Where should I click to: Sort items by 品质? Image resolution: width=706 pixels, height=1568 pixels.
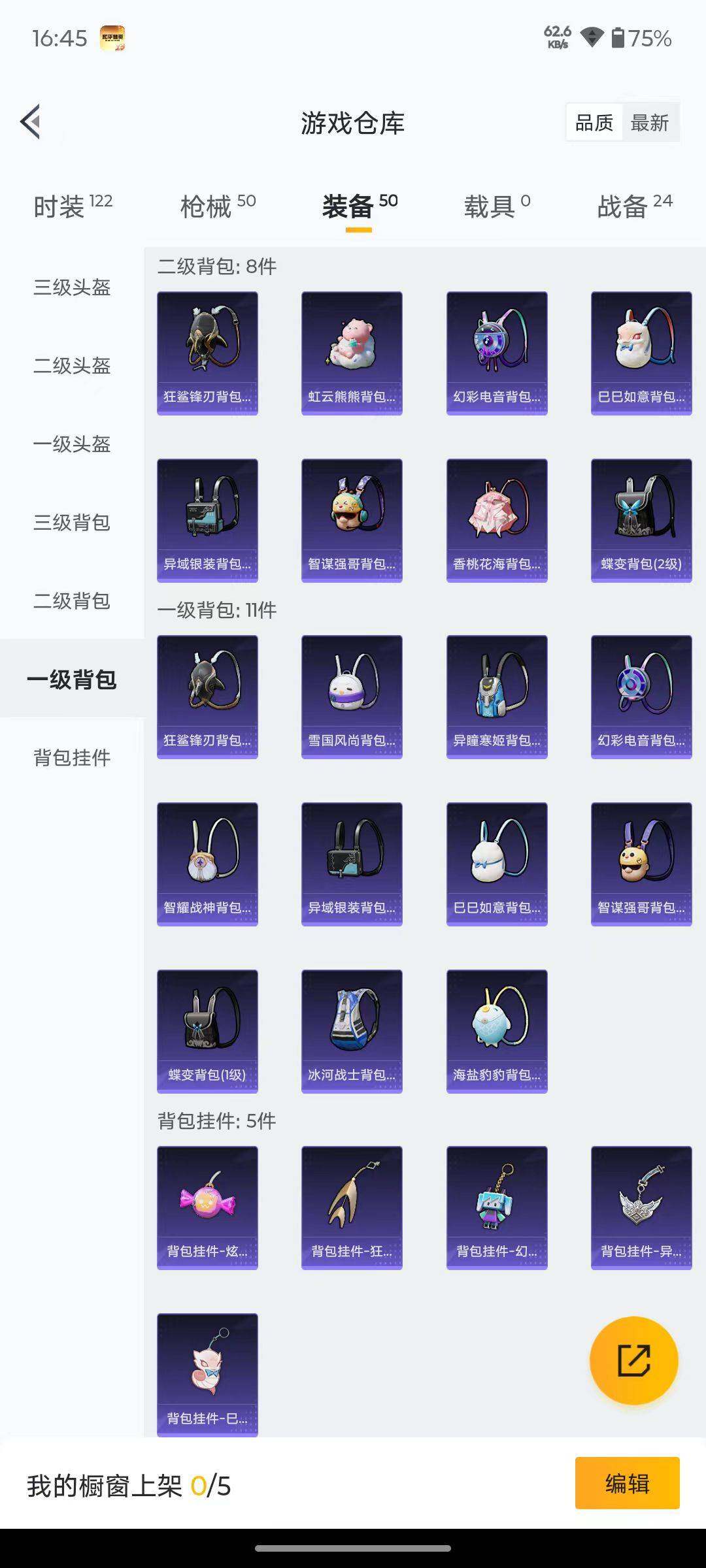594,123
